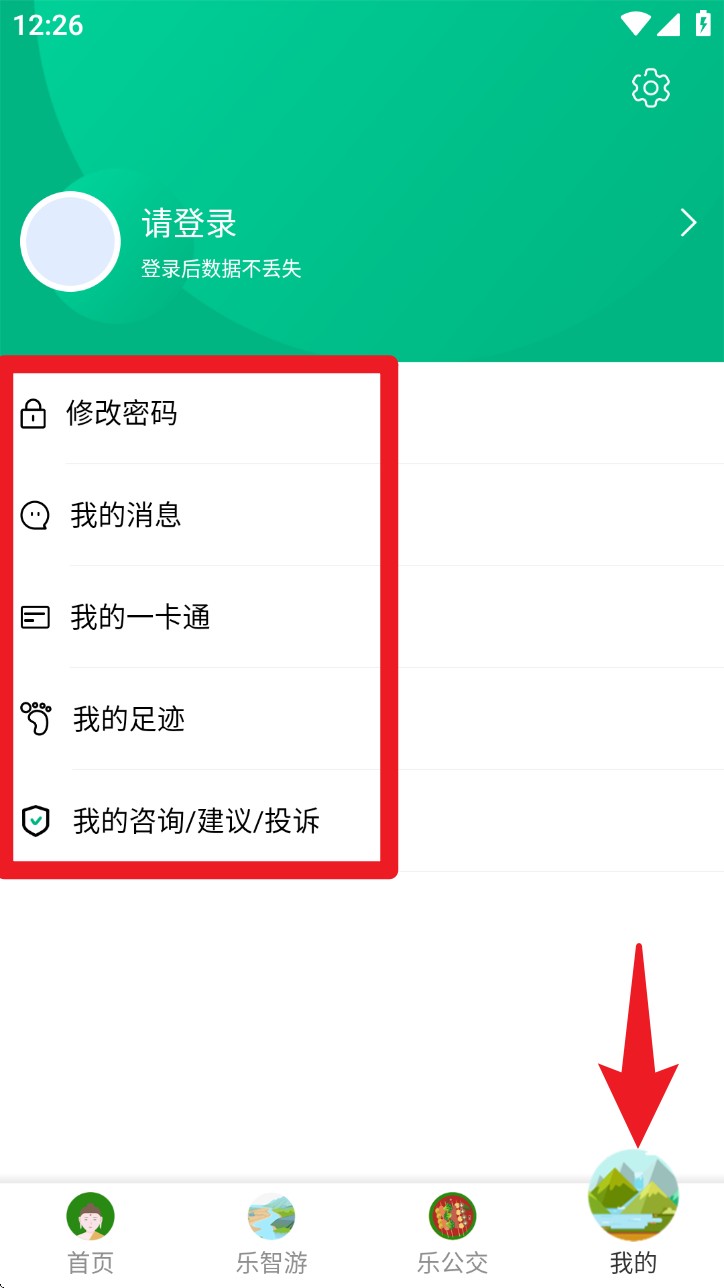The image size is (724, 1288).
Task: Switch to the 乐智游 tab
Action: coord(271,1233)
